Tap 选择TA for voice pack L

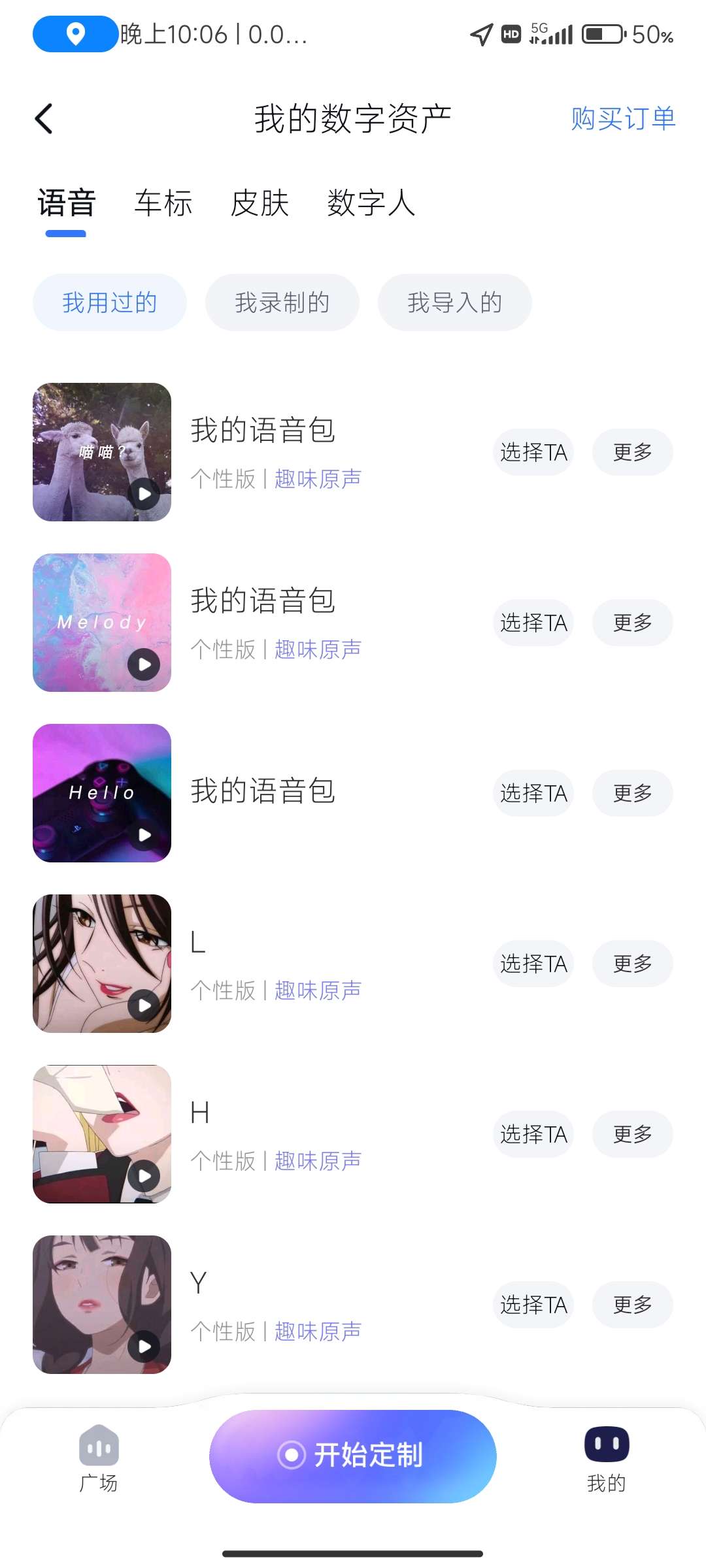pyautogui.click(x=533, y=964)
